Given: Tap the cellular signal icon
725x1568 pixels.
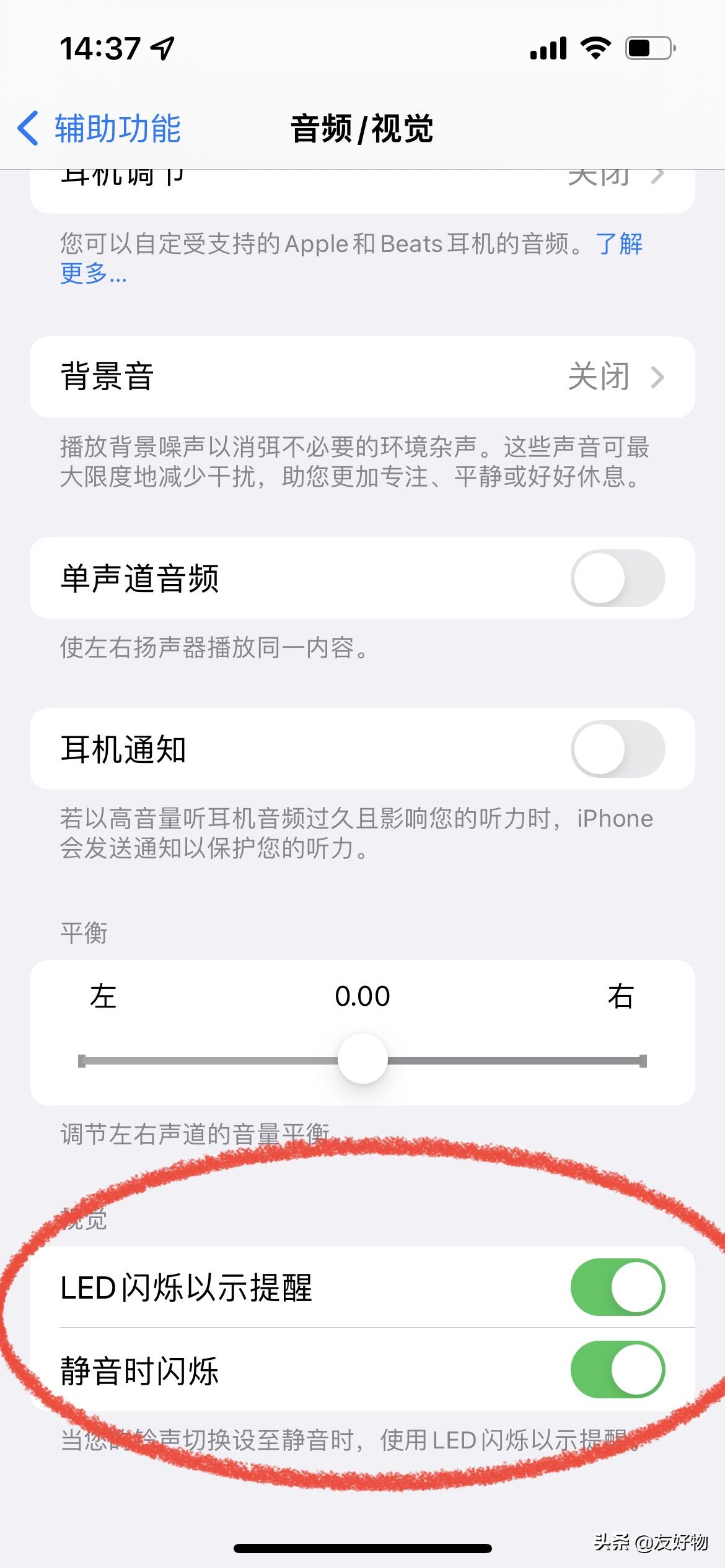Looking at the screenshot, I should coord(548,48).
